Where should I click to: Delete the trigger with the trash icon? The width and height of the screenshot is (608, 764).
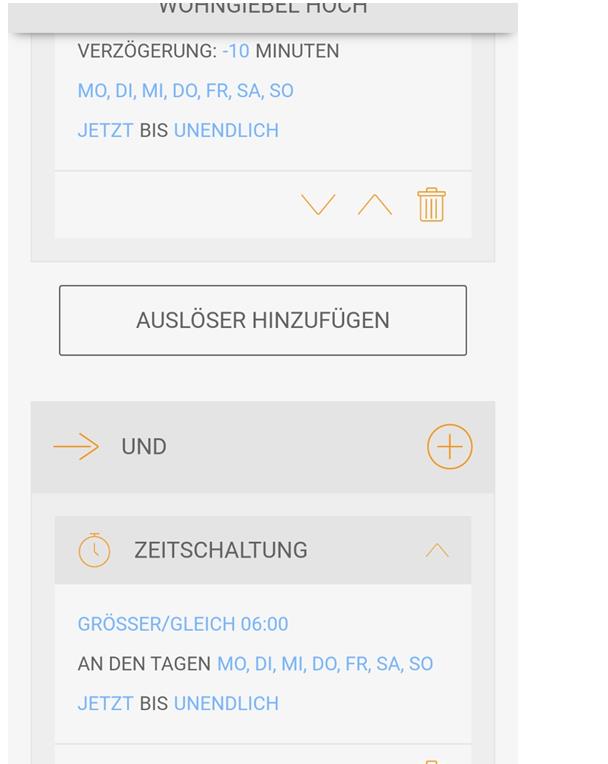click(x=431, y=205)
